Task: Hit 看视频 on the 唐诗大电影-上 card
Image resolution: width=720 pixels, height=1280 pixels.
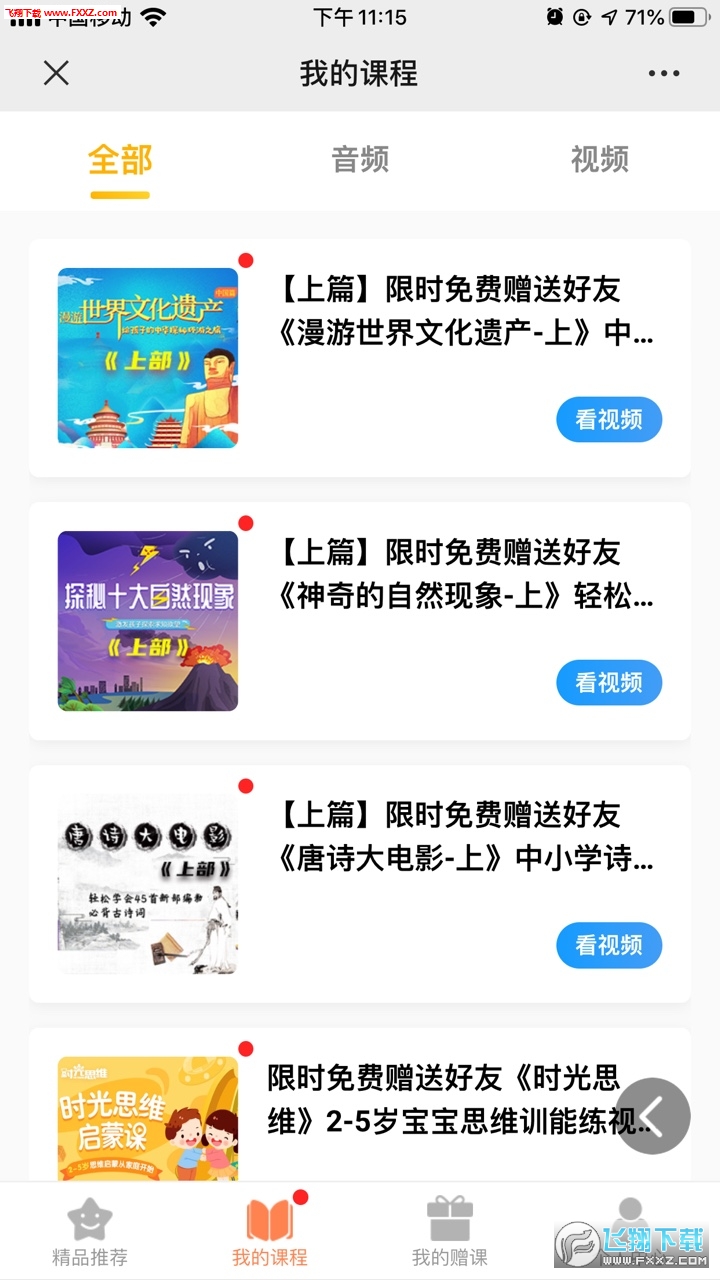Action: pyautogui.click(x=609, y=946)
